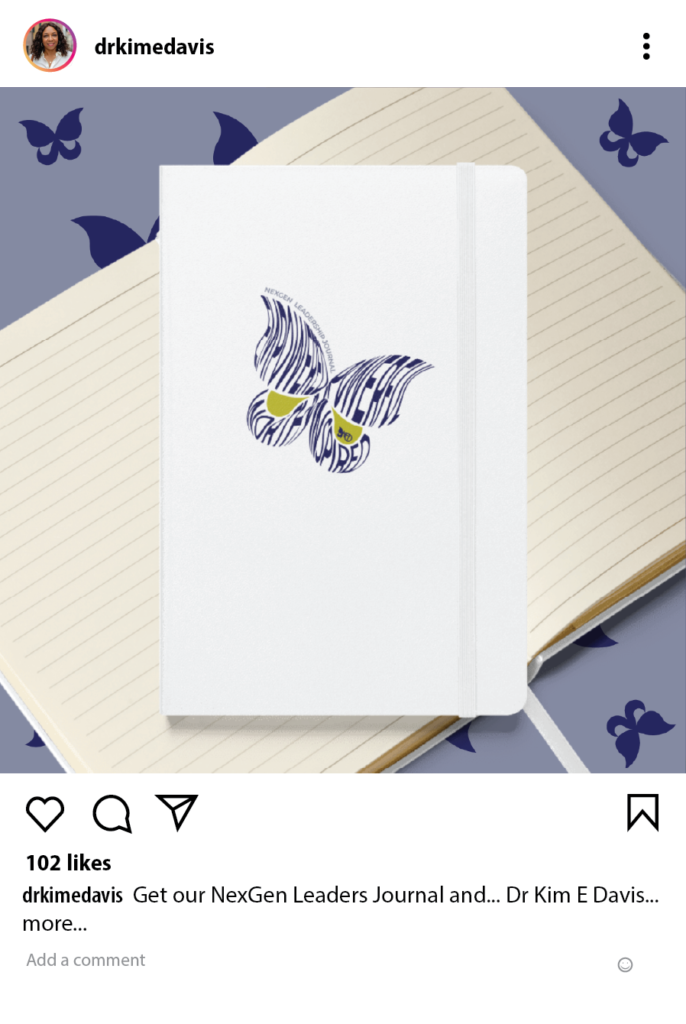Open drkimedavis profile picture
Viewport: 686px width, 1024px height.
[49, 46]
